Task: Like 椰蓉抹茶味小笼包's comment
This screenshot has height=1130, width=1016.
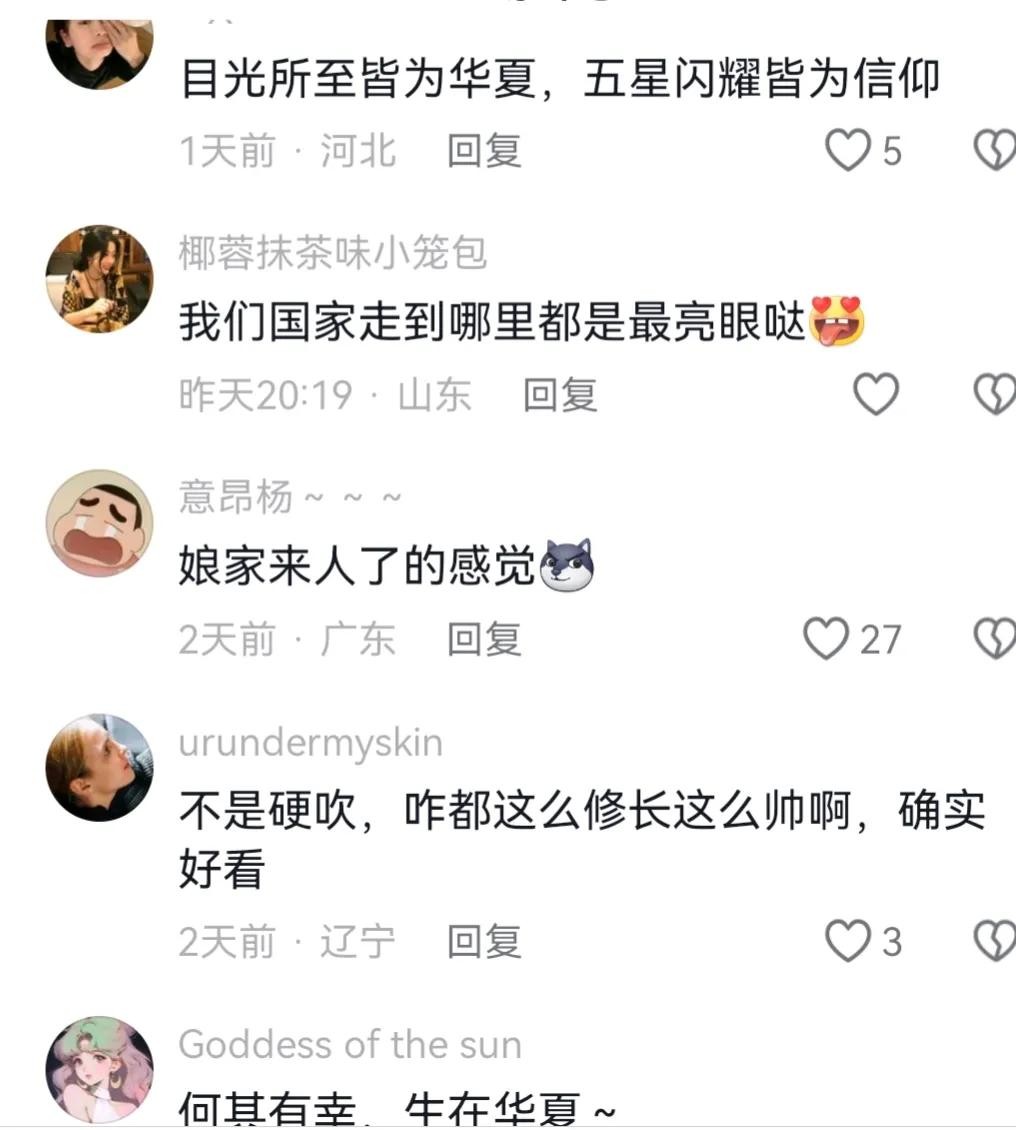Action: point(875,395)
